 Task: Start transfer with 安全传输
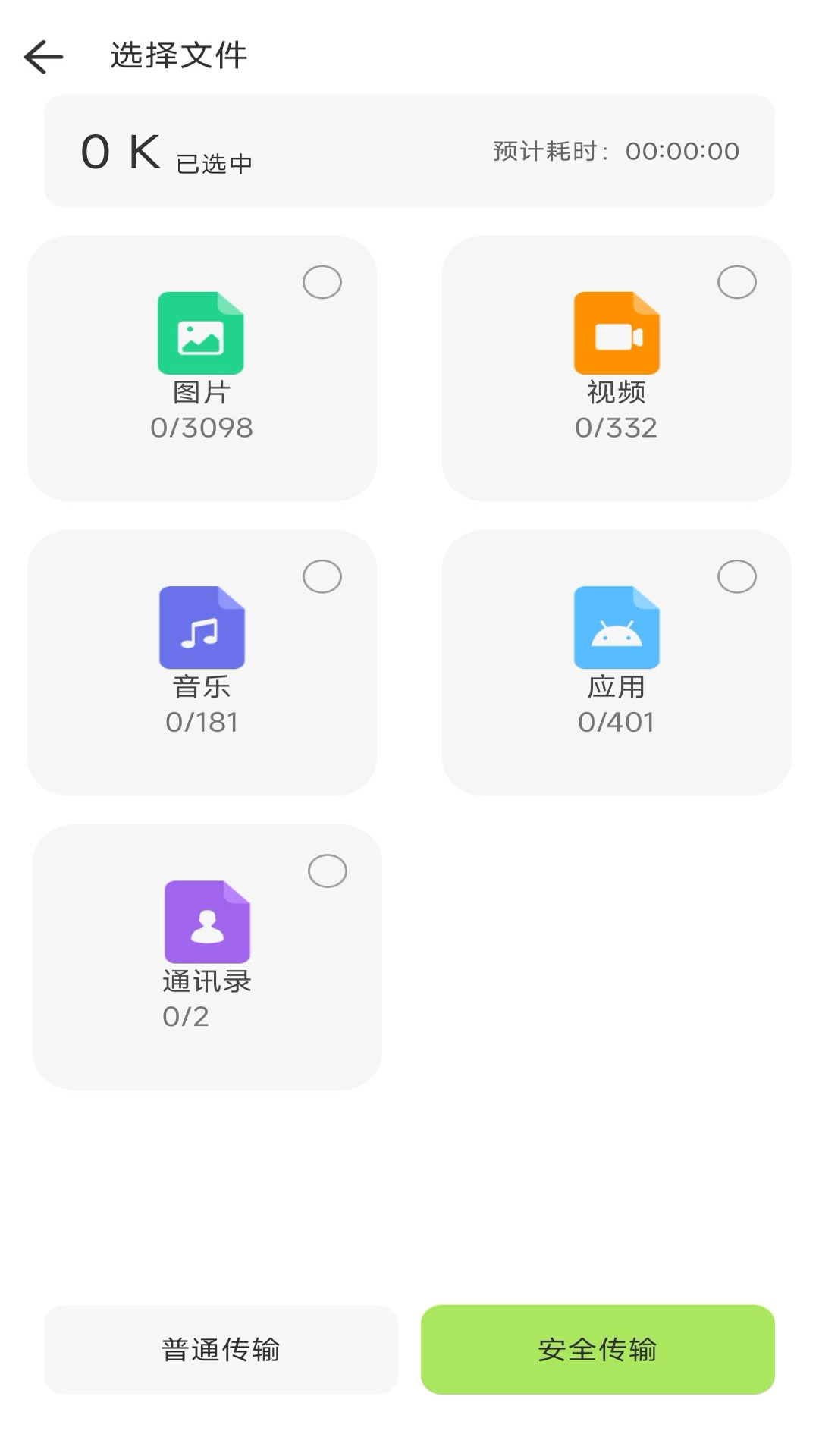tap(598, 1349)
